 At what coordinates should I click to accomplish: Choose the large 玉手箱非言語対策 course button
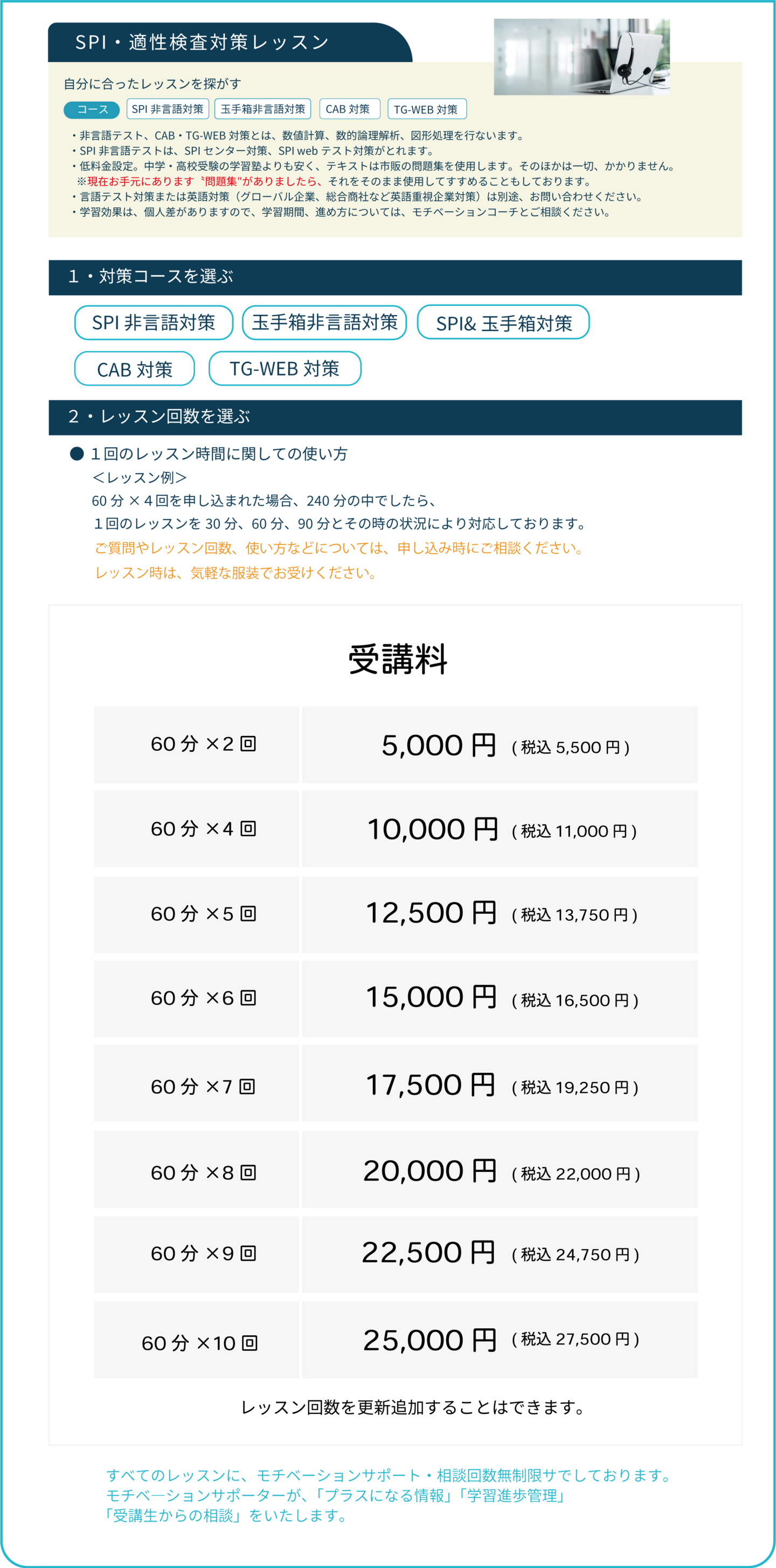324,323
